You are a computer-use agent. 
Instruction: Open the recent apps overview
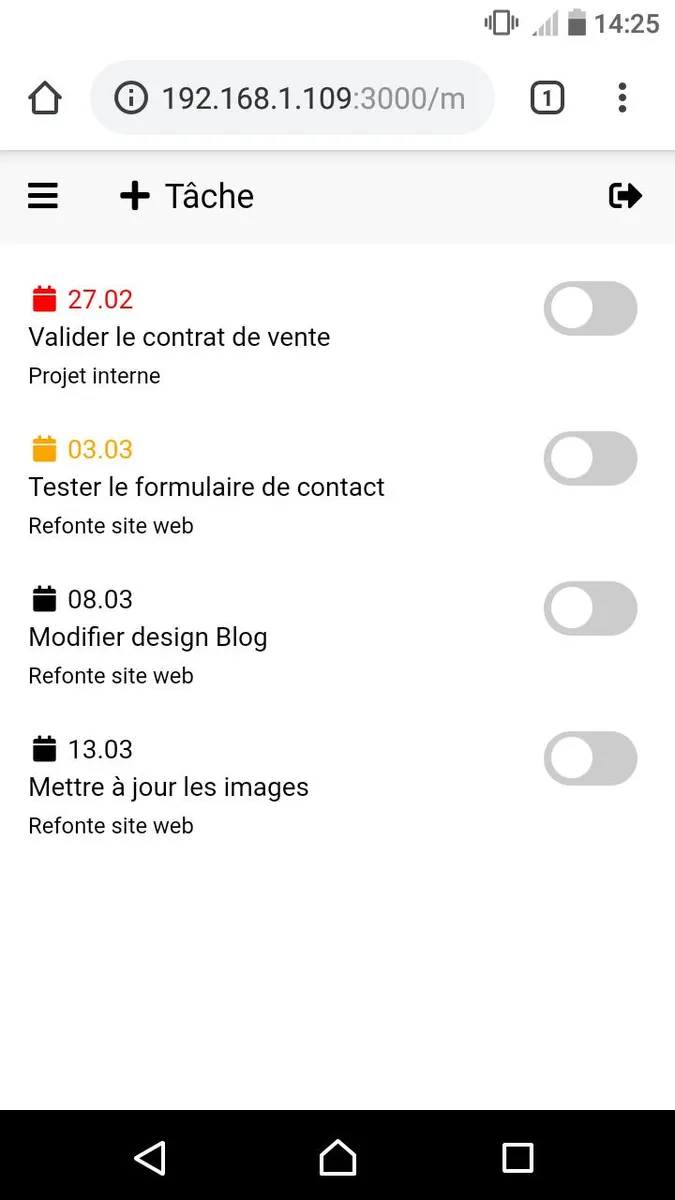coord(517,1157)
